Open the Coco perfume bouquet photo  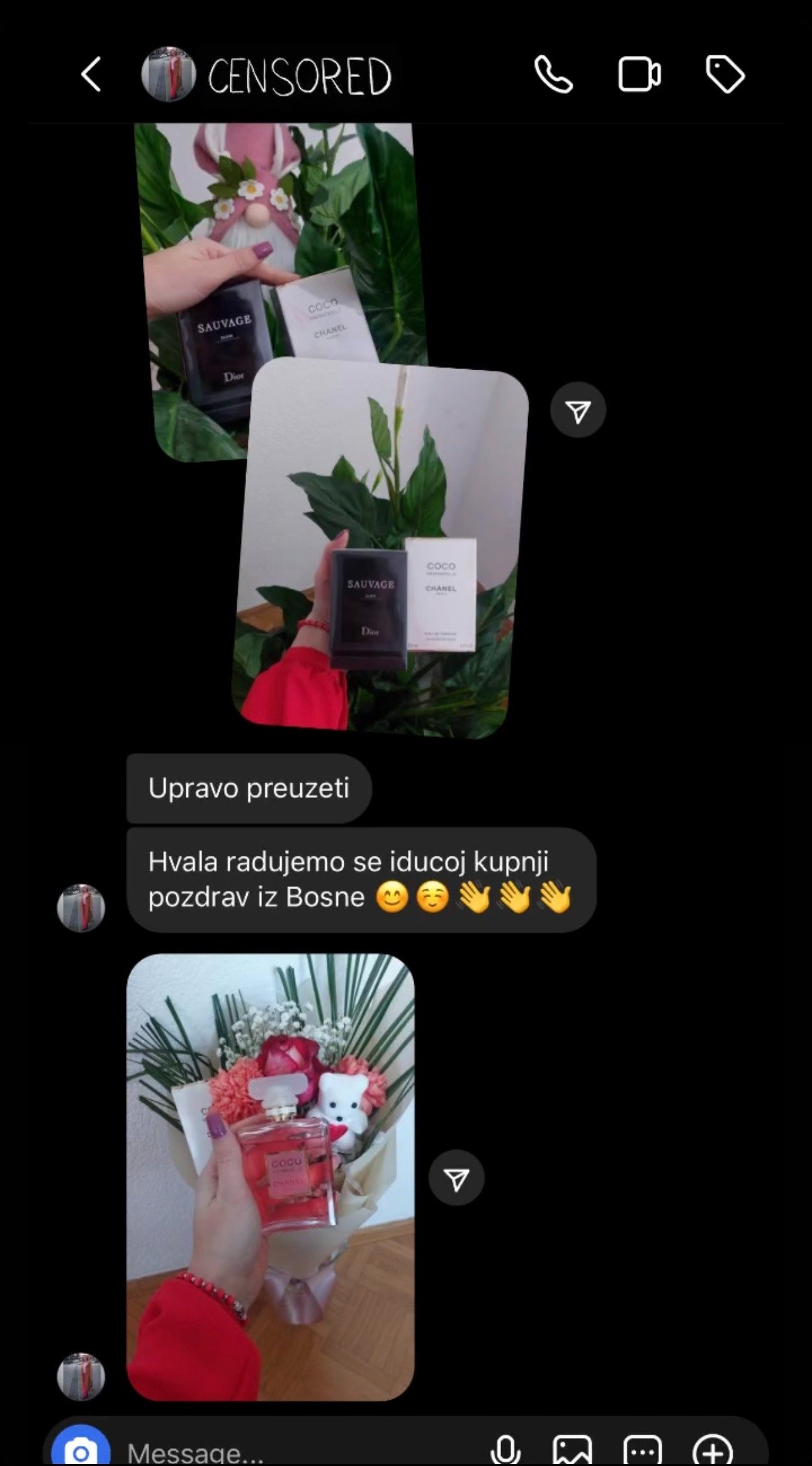coord(271,1178)
